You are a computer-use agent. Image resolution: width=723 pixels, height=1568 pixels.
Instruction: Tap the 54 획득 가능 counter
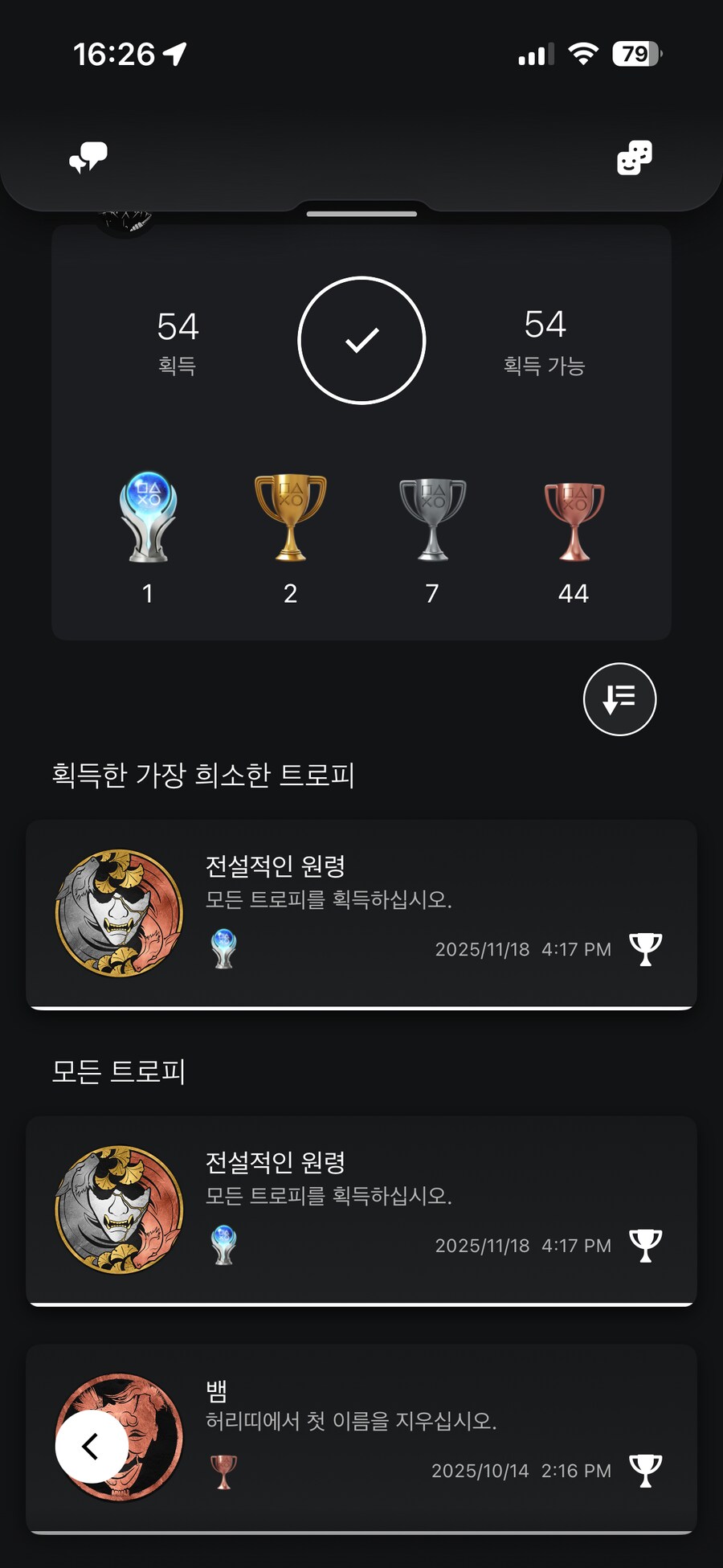click(545, 342)
